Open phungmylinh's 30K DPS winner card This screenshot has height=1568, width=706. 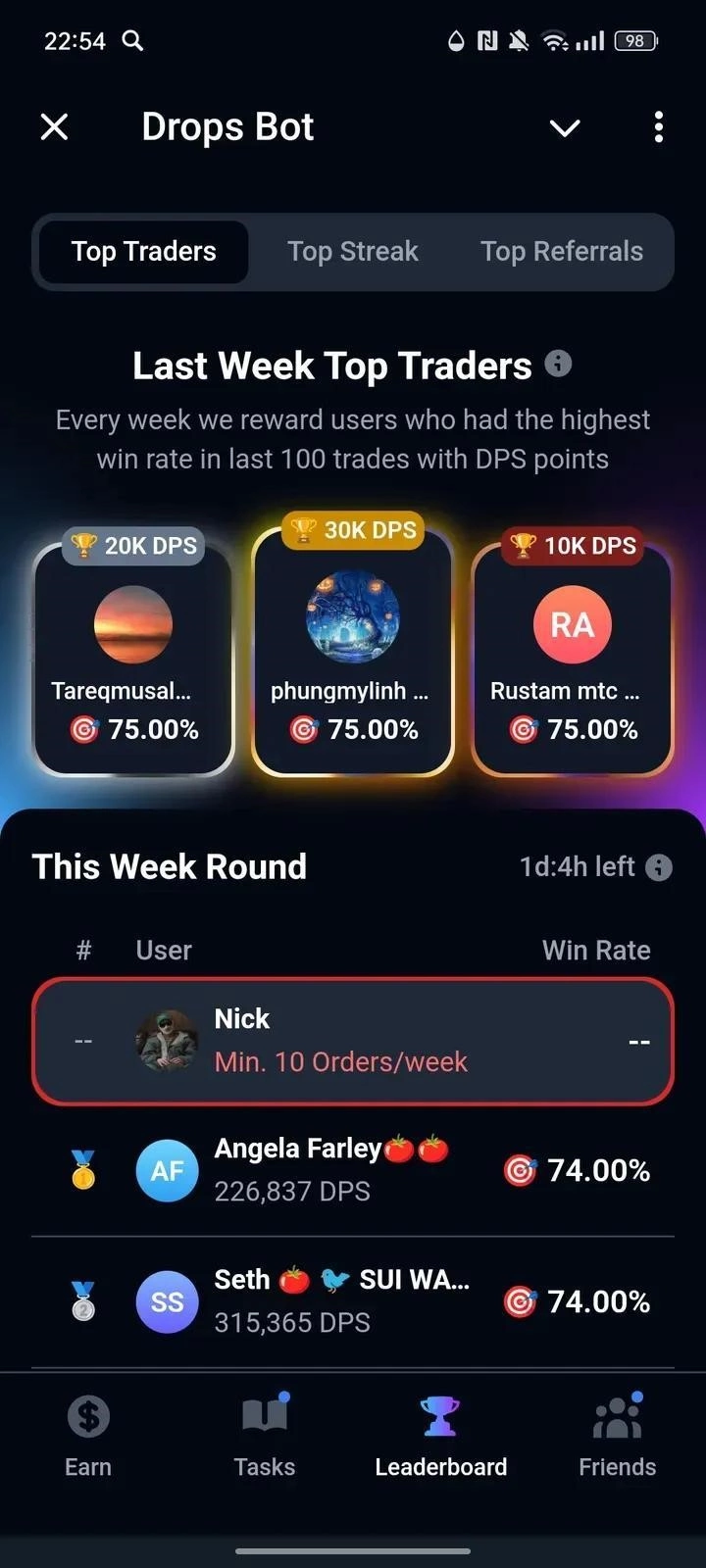tap(353, 647)
